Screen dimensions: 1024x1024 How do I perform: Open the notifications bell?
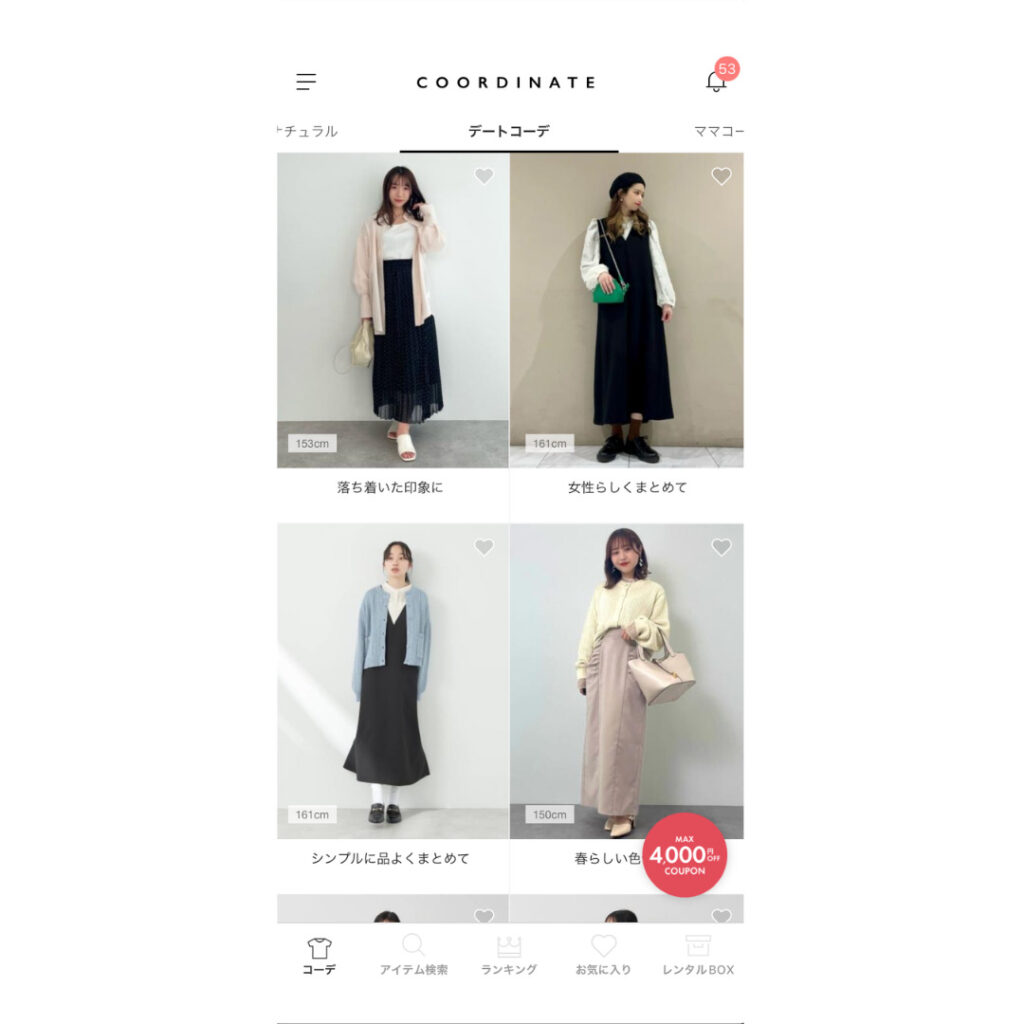[x=716, y=82]
